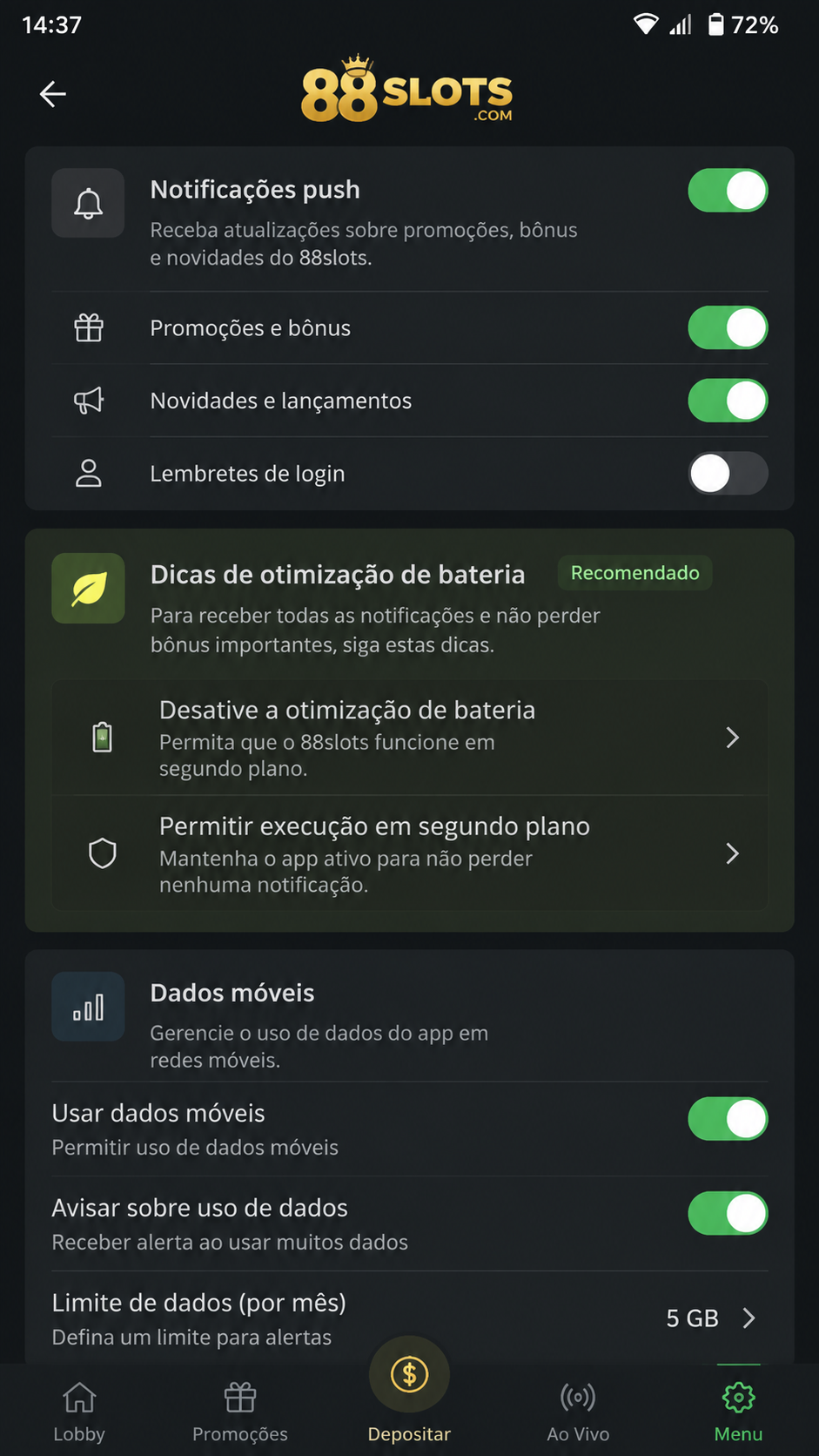The height and width of the screenshot is (1456, 819).
Task: Open Permitir execução em segundo plano
Action: click(409, 853)
